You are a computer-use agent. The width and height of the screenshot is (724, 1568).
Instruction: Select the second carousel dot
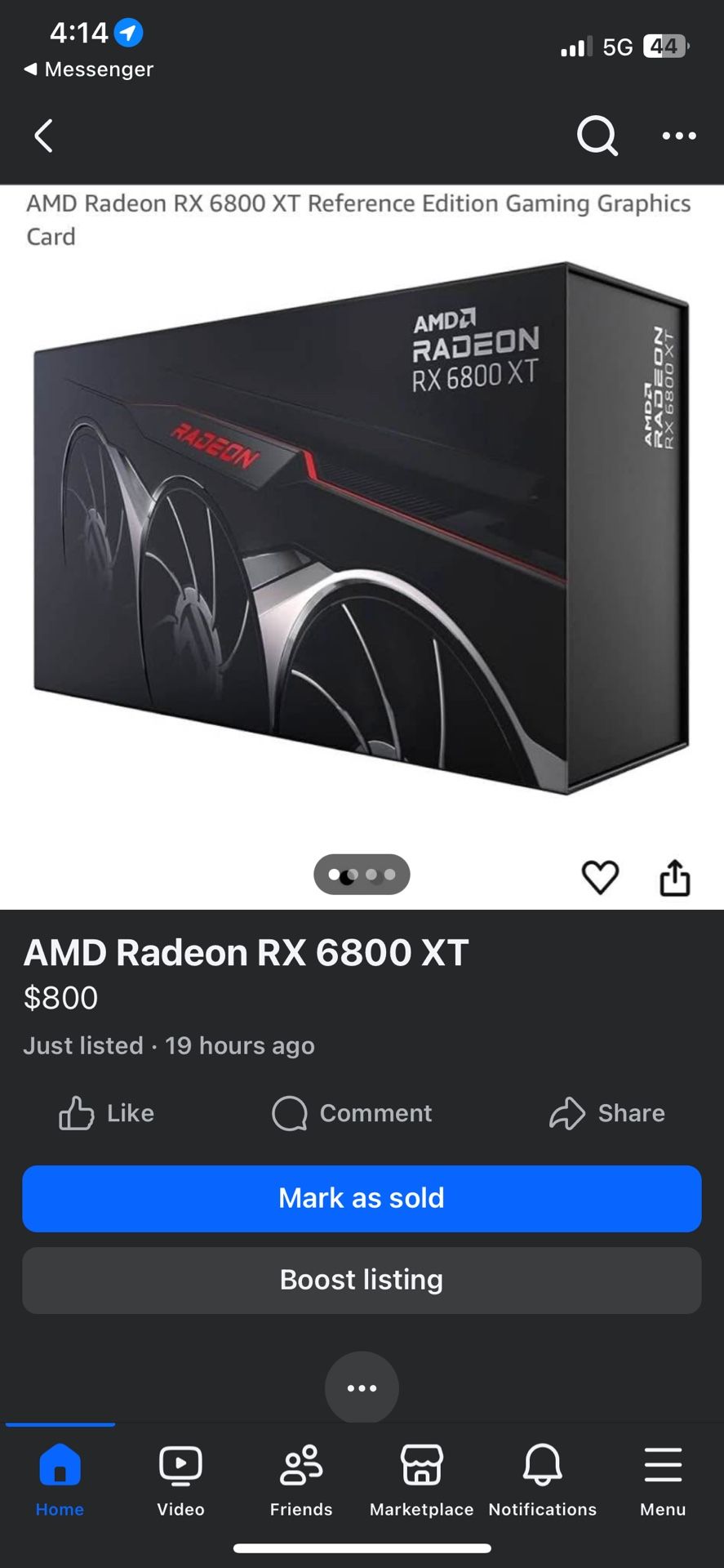351,875
